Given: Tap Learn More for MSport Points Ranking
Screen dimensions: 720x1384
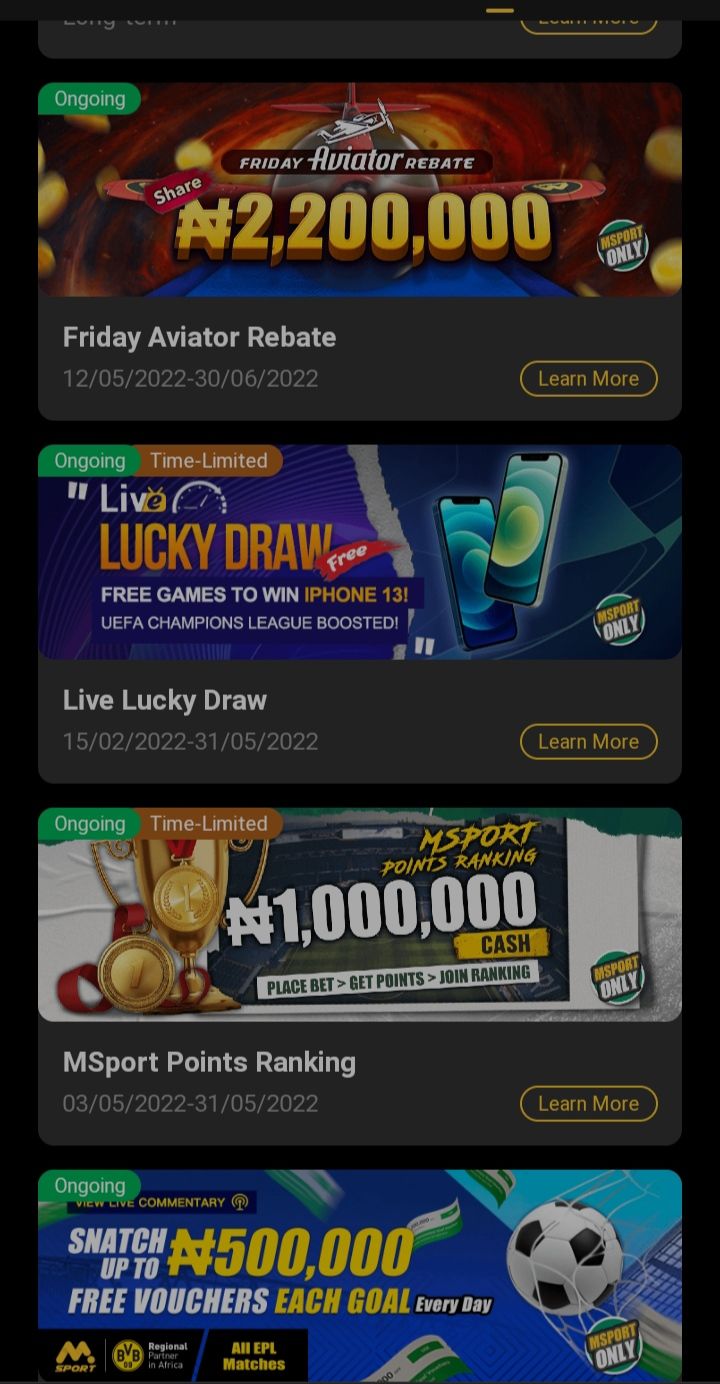Looking at the screenshot, I should coord(588,1104).
